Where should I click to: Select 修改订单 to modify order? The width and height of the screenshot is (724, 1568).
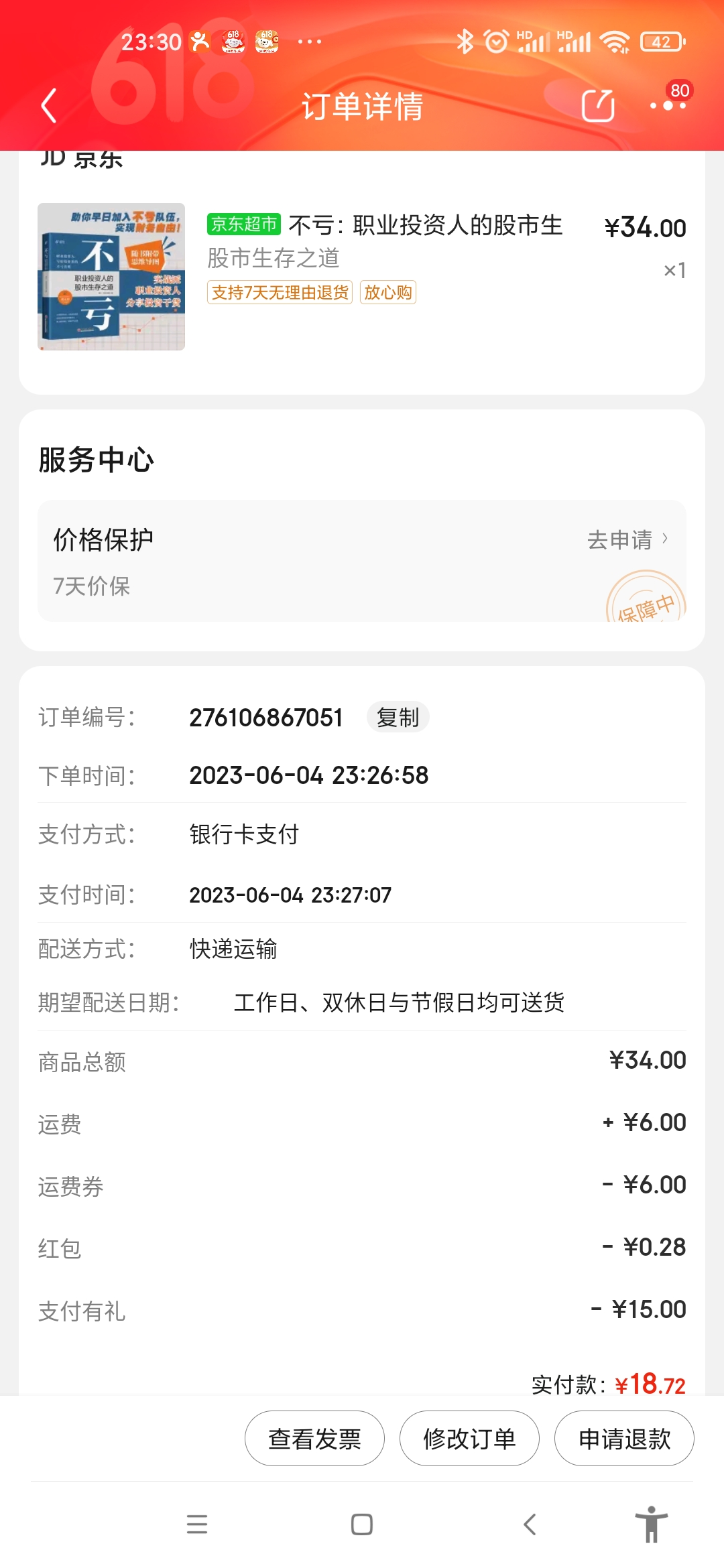point(469,1439)
